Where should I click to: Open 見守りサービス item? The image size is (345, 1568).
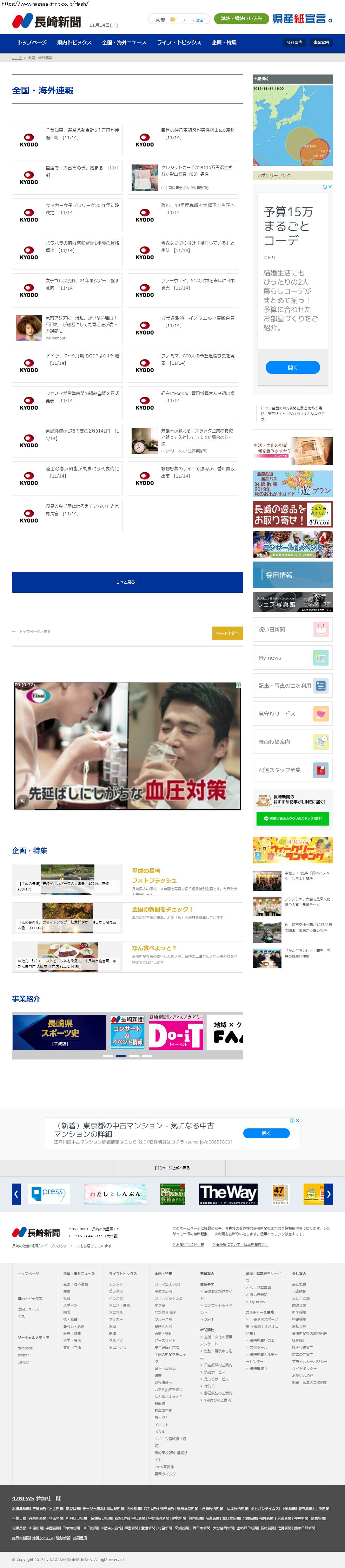coord(292,713)
